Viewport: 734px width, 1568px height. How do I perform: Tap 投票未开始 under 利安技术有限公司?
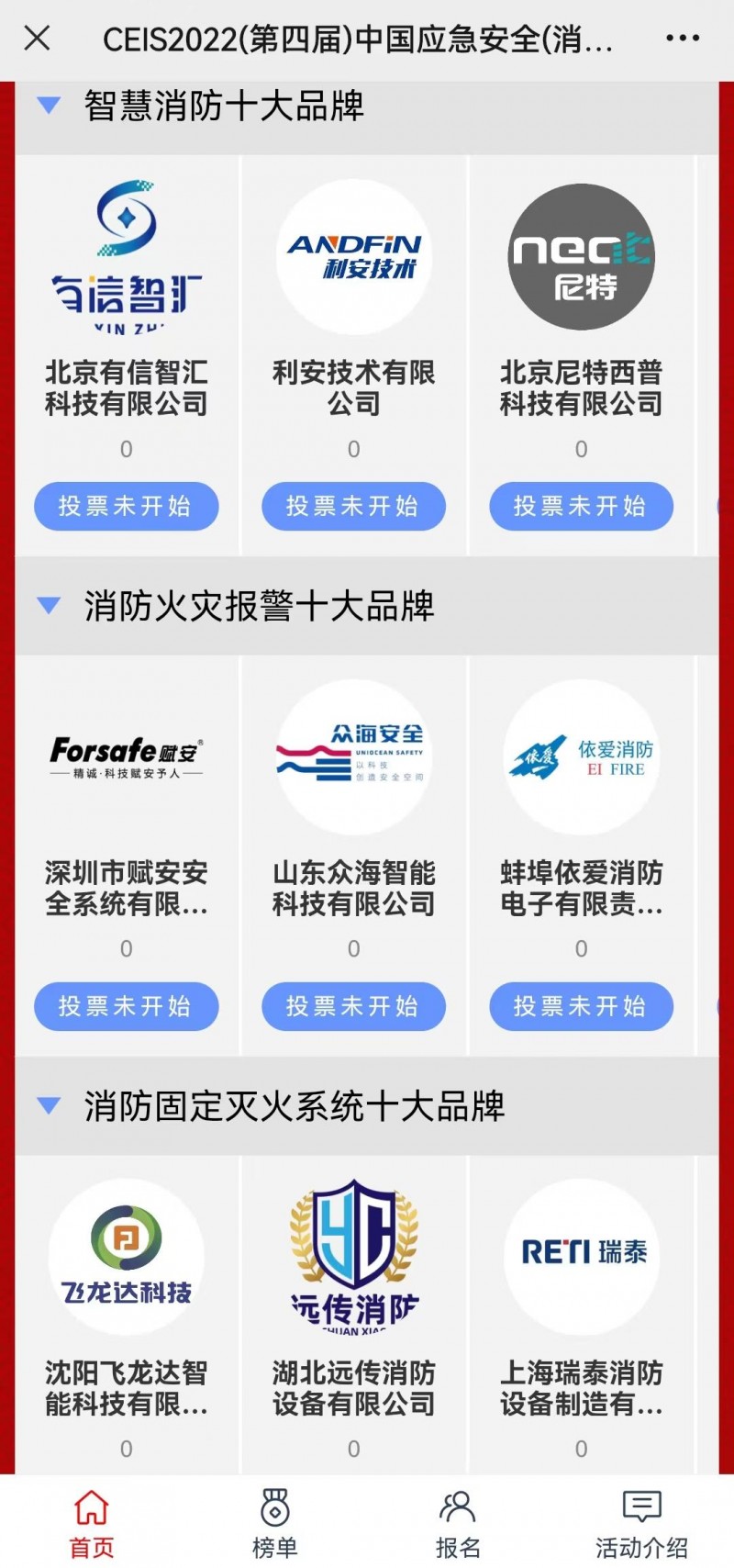[x=354, y=506]
